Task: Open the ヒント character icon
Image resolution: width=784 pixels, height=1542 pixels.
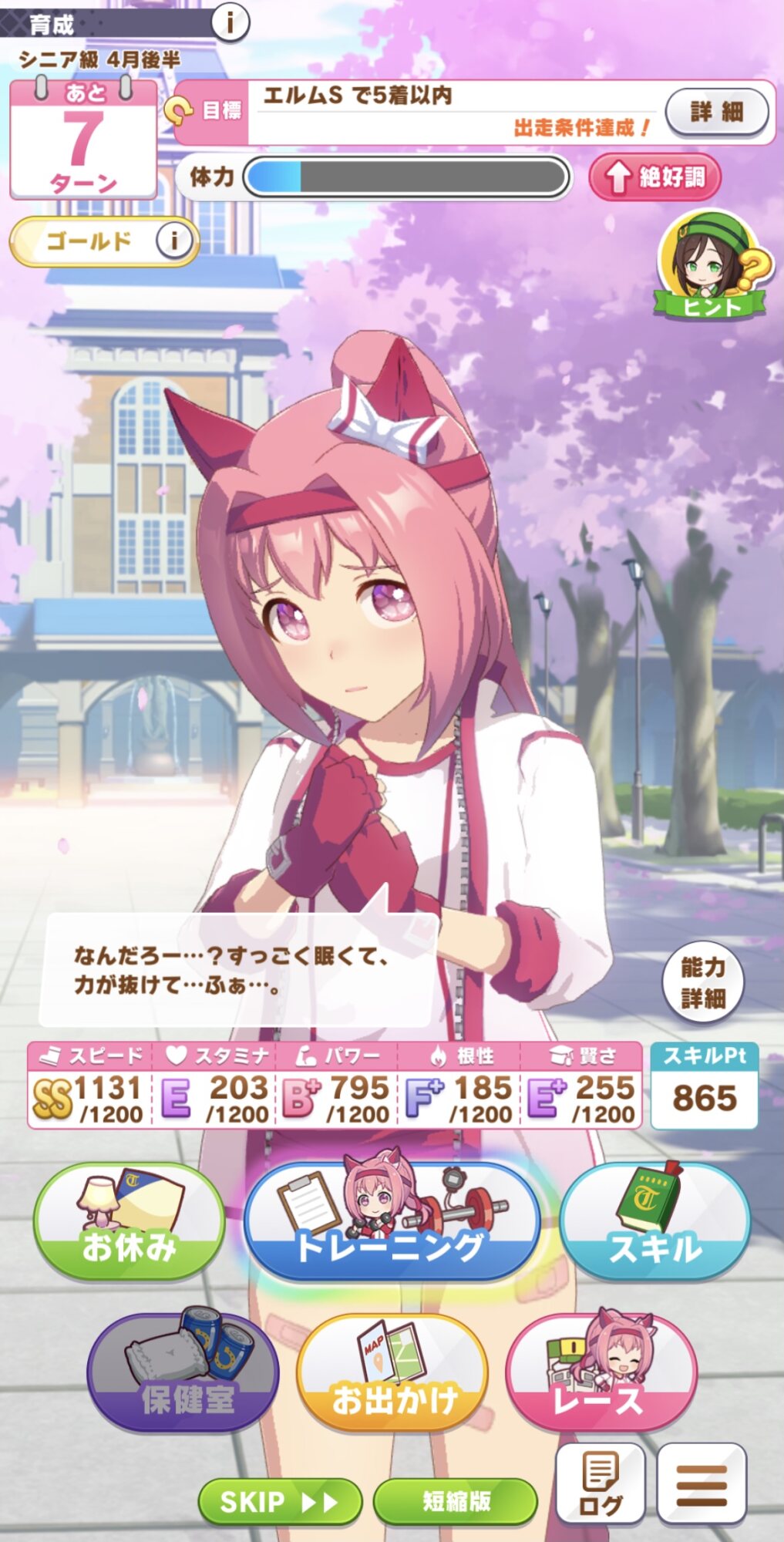Action: 710,264
